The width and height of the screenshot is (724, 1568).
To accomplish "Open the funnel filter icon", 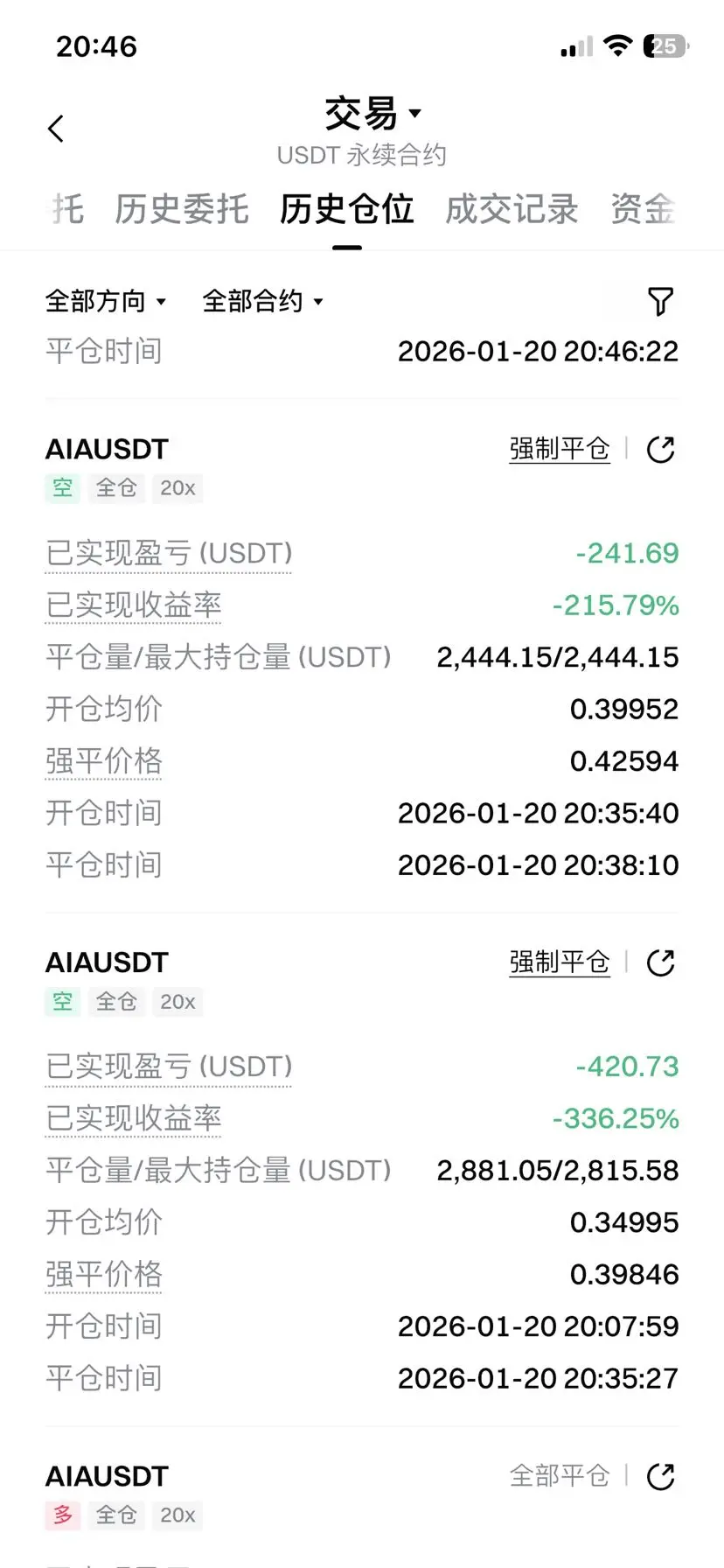I will tap(660, 302).
